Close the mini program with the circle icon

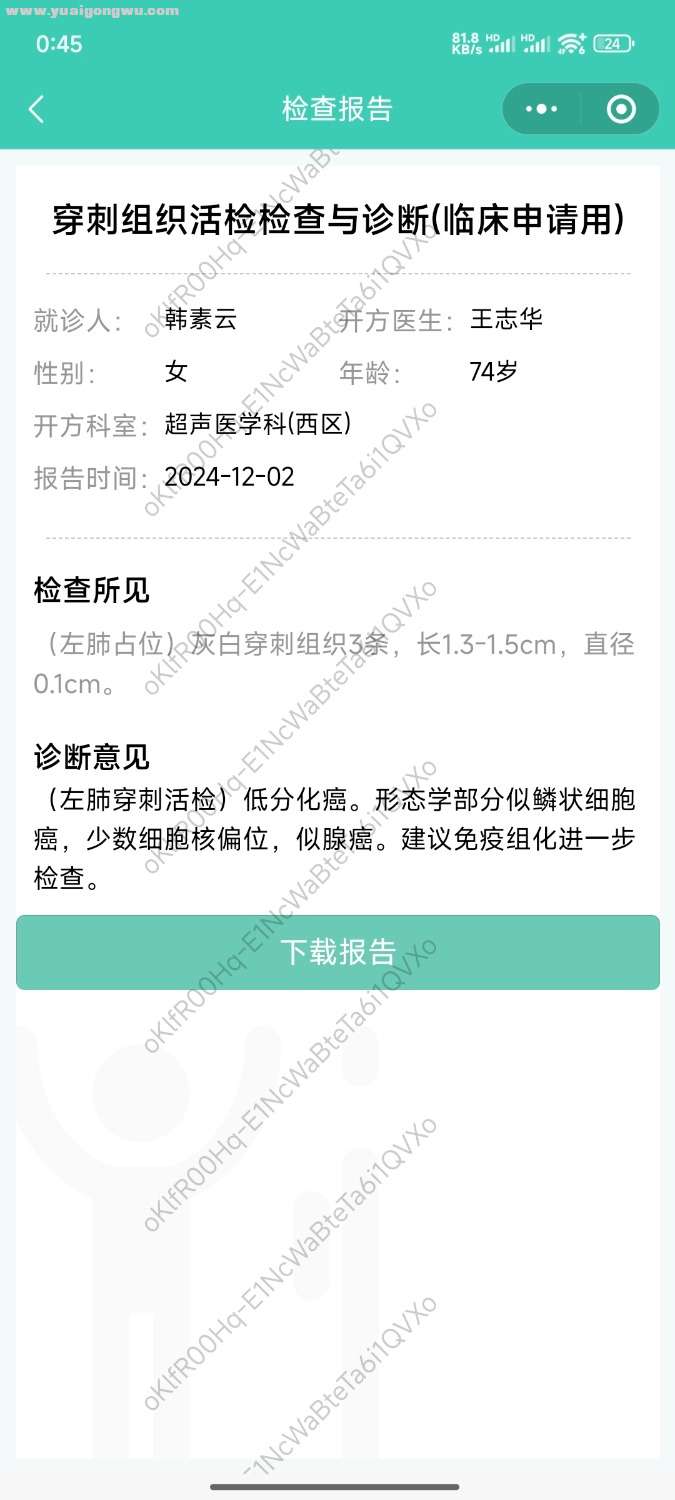621,109
